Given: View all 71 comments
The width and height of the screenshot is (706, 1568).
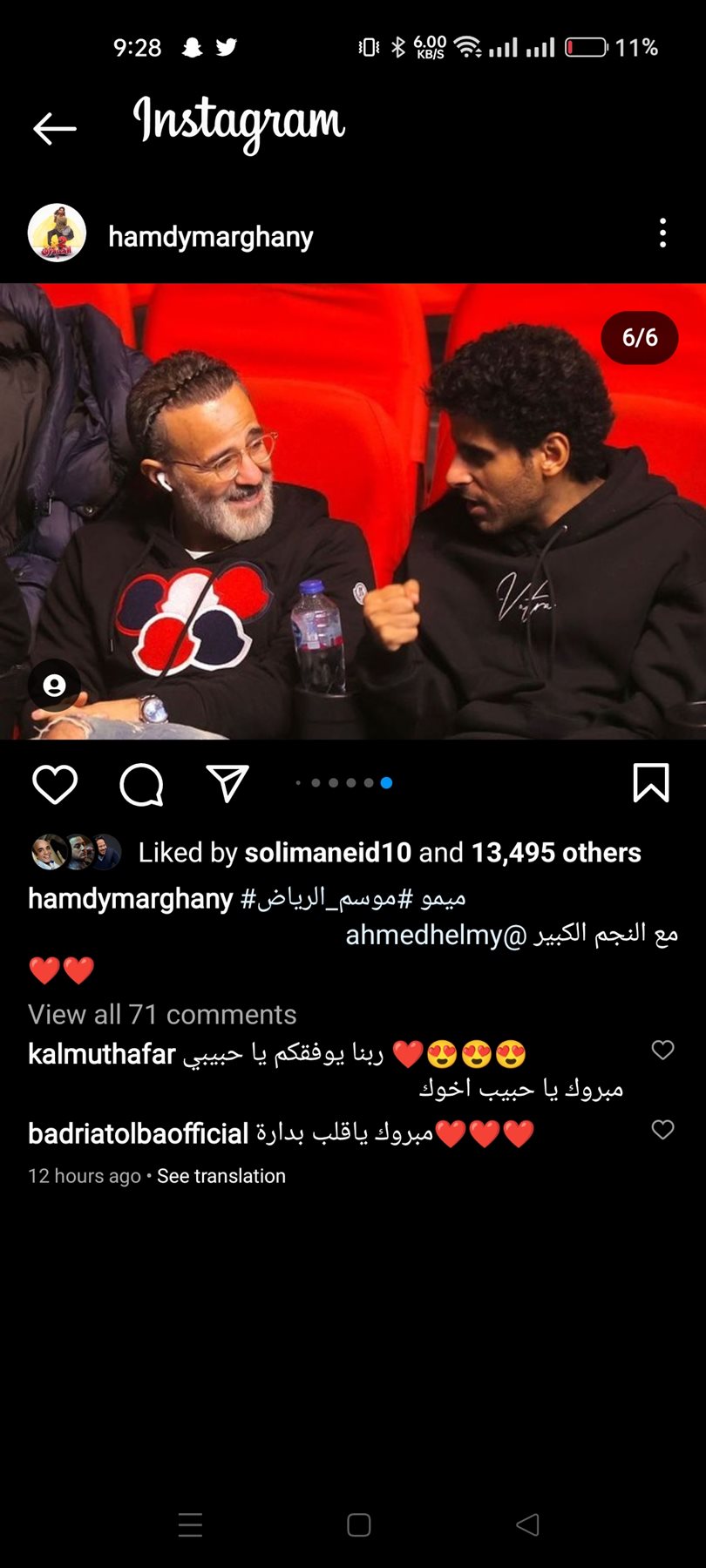Looking at the screenshot, I should [x=162, y=1014].
